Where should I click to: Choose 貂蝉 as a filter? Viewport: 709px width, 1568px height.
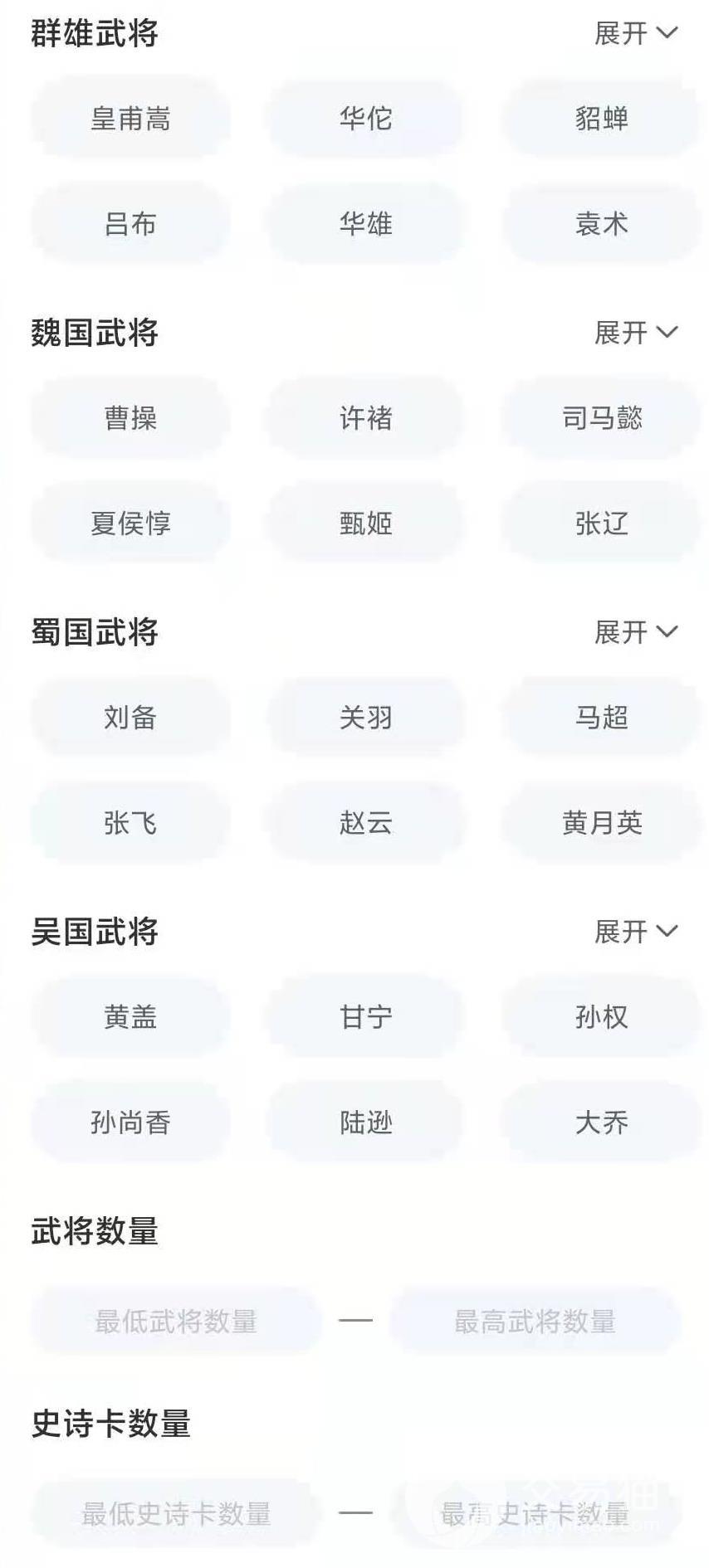tap(601, 119)
